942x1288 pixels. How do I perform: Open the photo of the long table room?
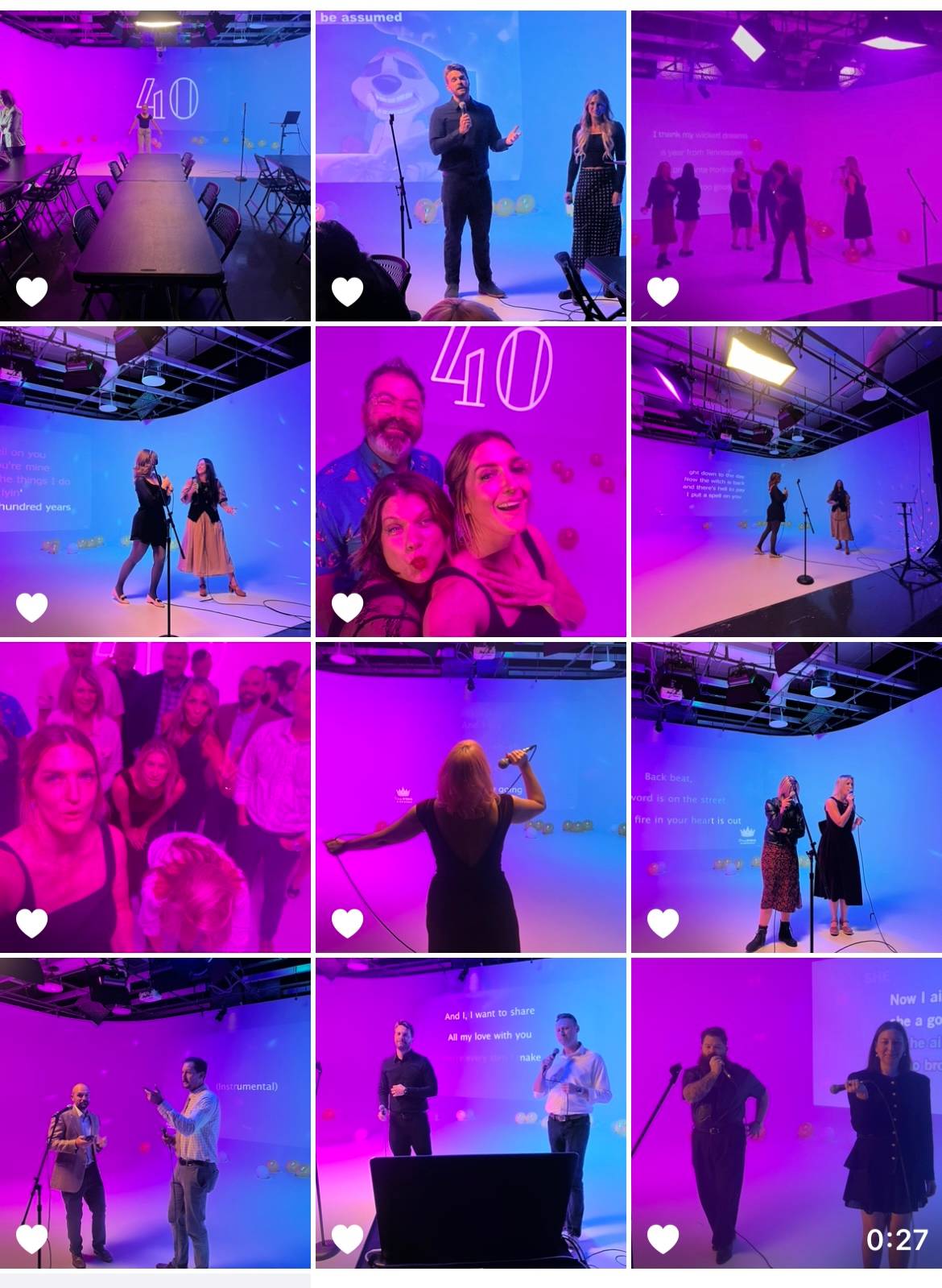(155, 165)
